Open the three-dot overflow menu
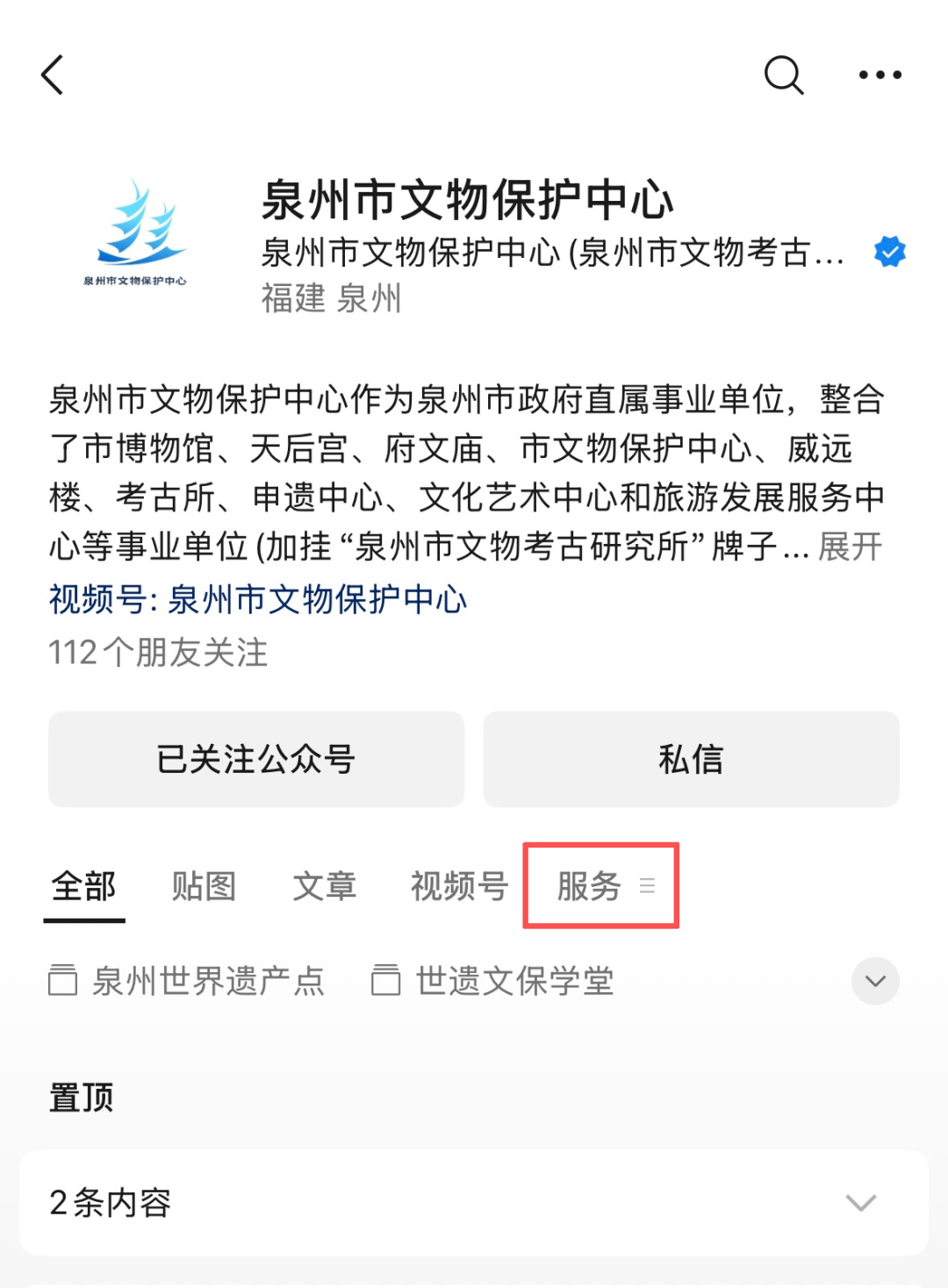948x1288 pixels. coord(880,75)
